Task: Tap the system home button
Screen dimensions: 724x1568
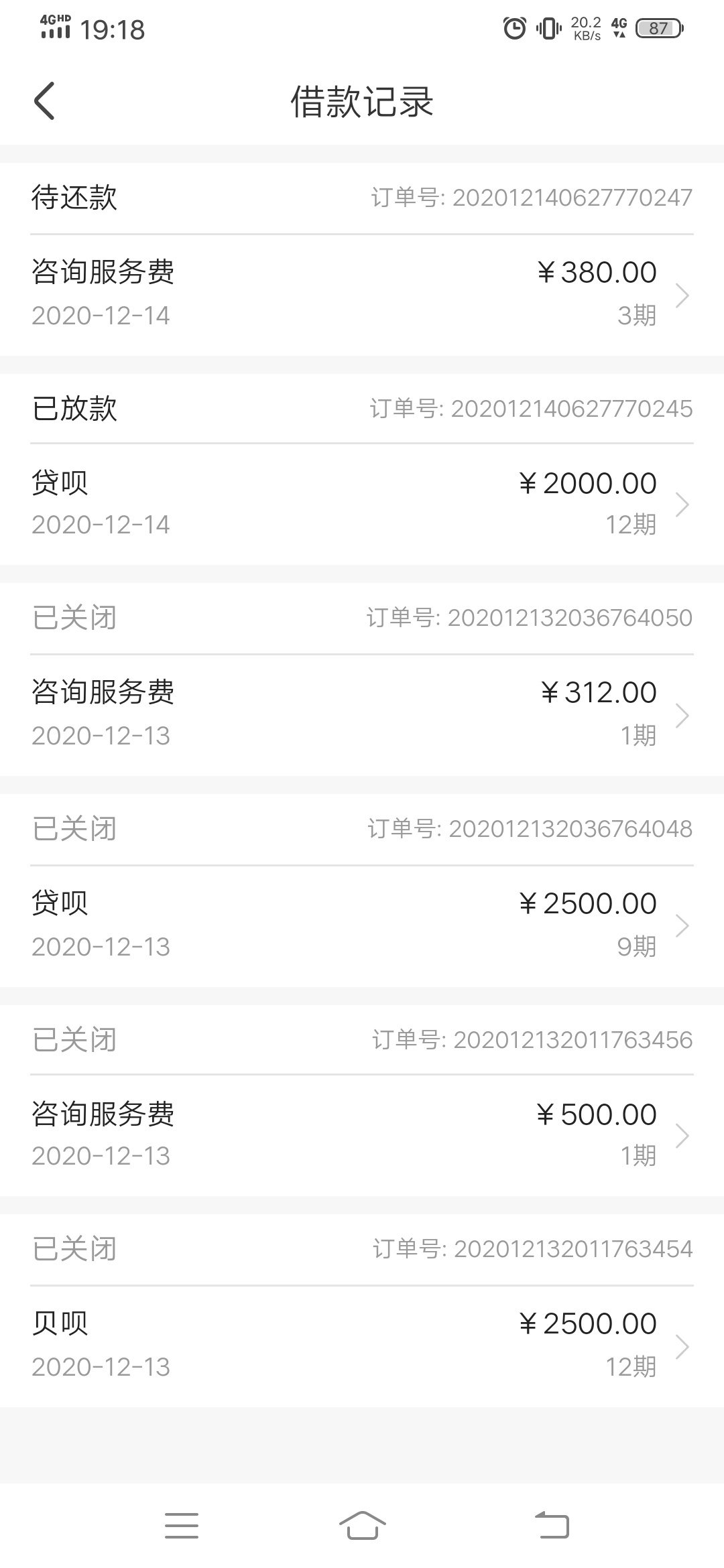Action: coord(362,1525)
